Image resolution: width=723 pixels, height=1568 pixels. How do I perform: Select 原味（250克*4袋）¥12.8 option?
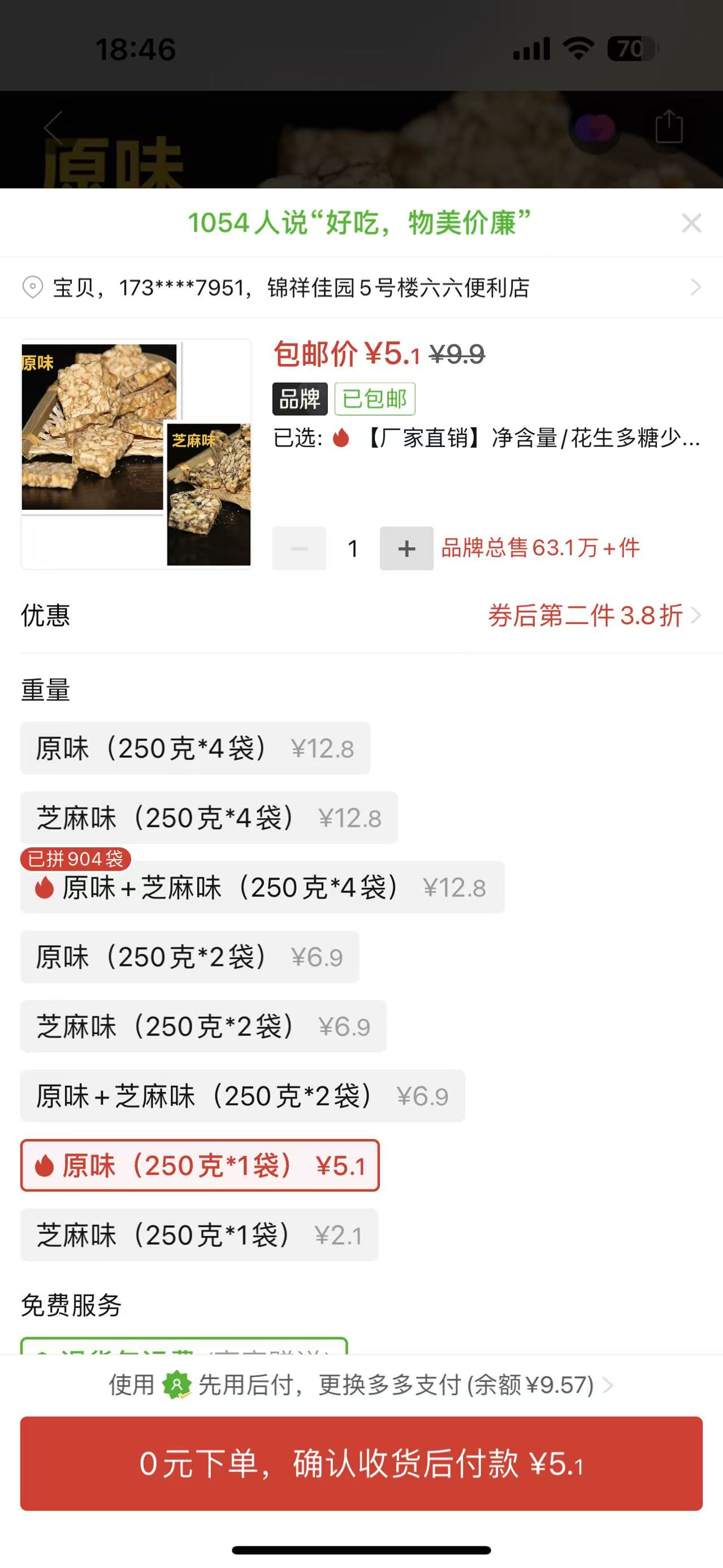[195, 749]
